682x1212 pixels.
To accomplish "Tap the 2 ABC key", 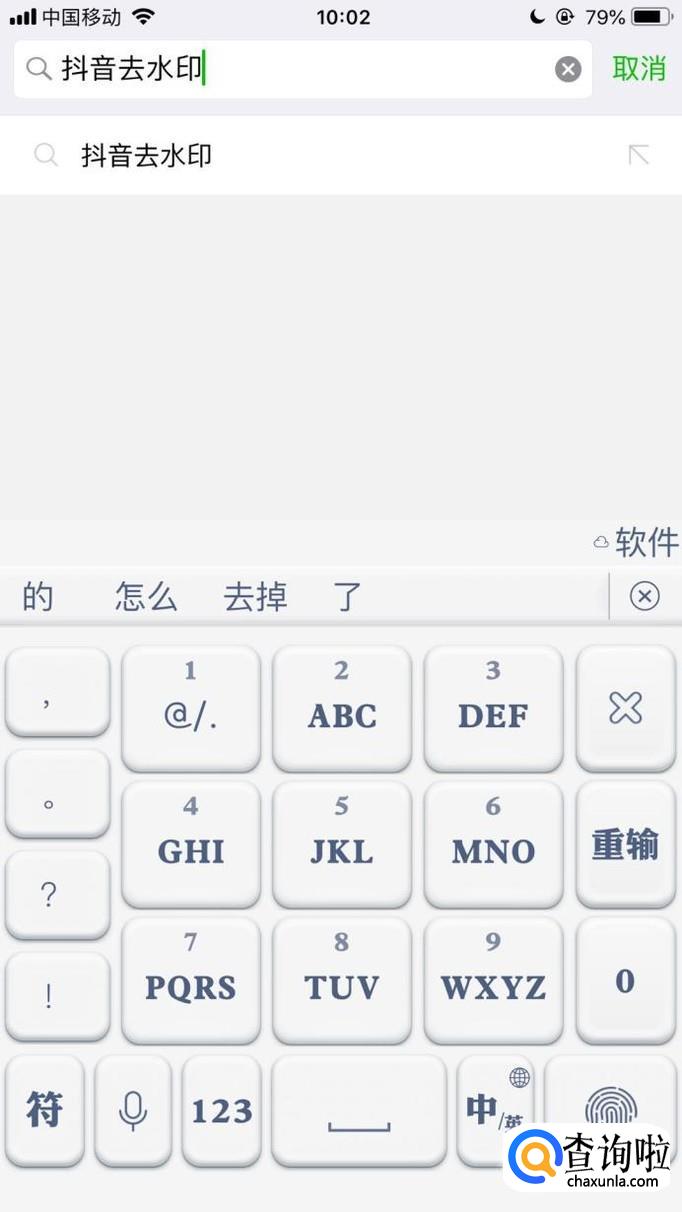I will pos(341,707).
